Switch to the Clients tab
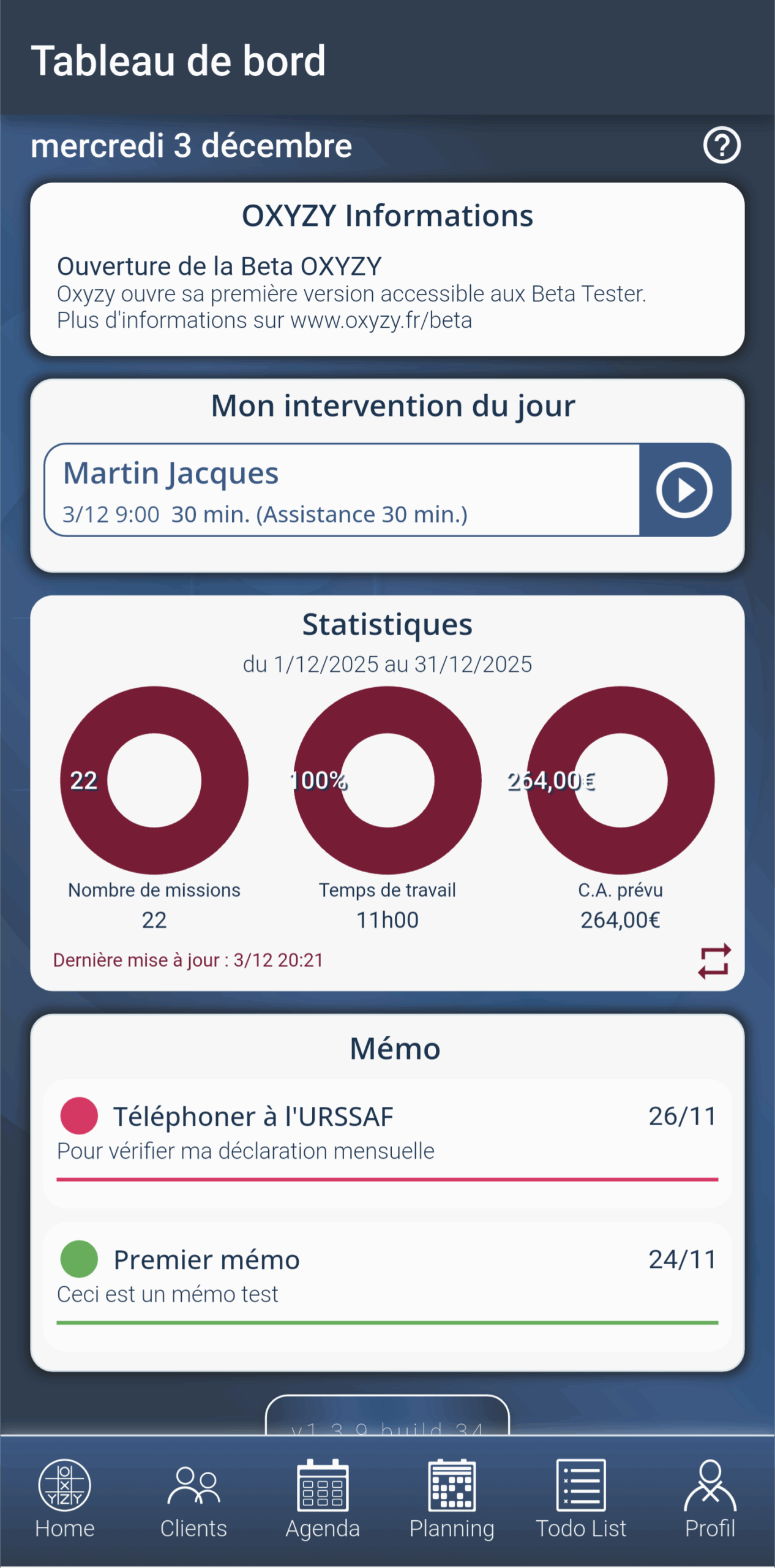Image resolution: width=775 pixels, height=1568 pixels. point(193,1499)
